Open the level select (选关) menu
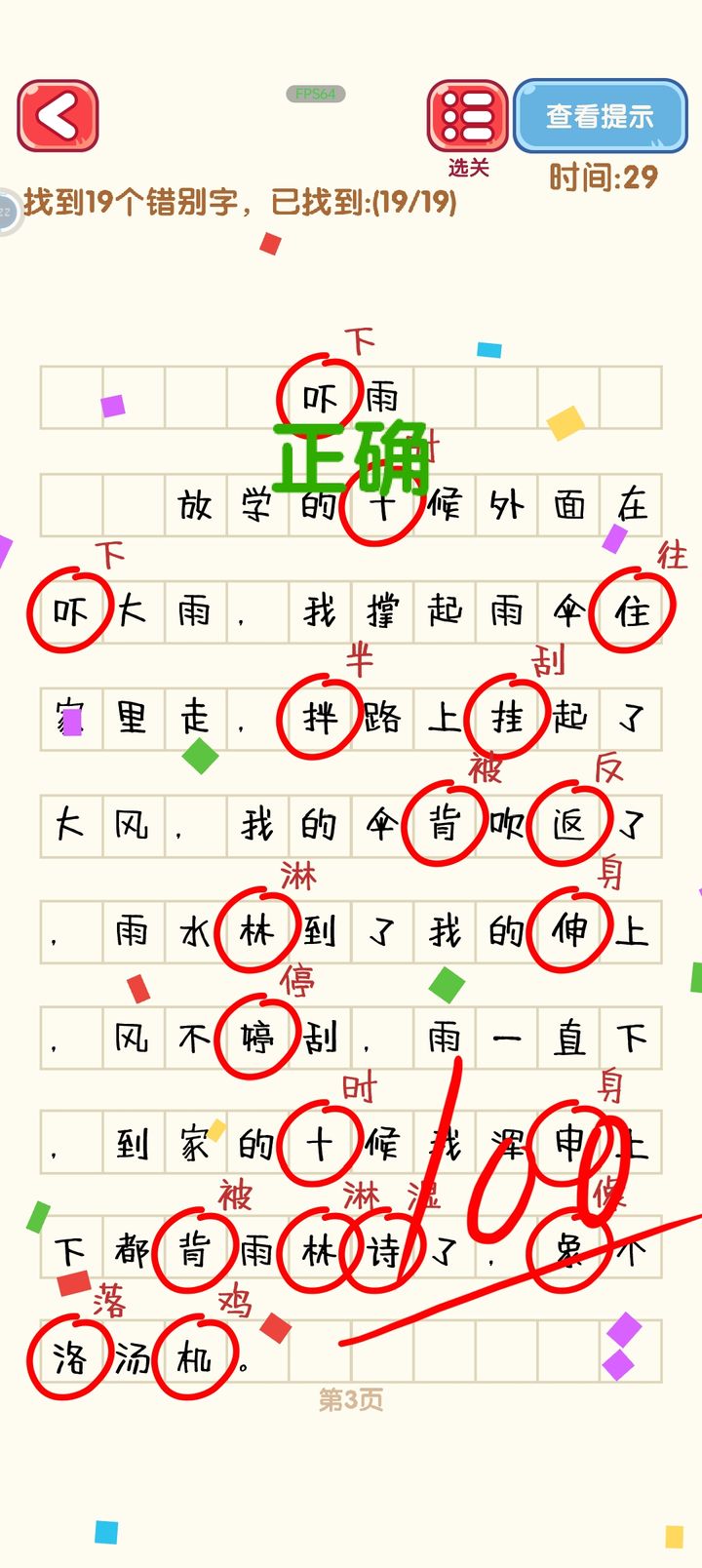This screenshot has width=702, height=1568. coord(467,118)
